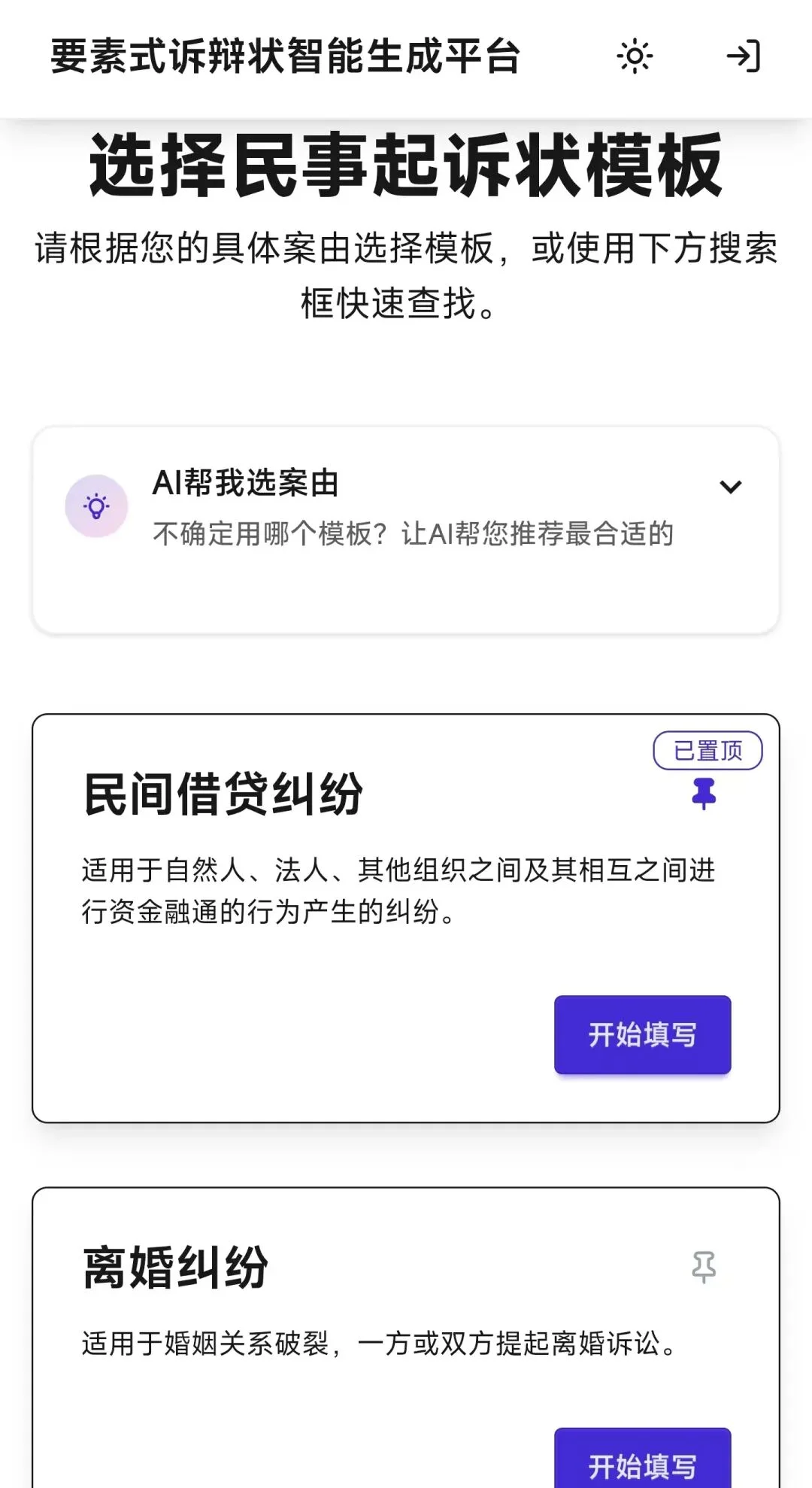Expand the AI帮我选案由 panel
The image size is (812, 1488).
tap(731, 487)
